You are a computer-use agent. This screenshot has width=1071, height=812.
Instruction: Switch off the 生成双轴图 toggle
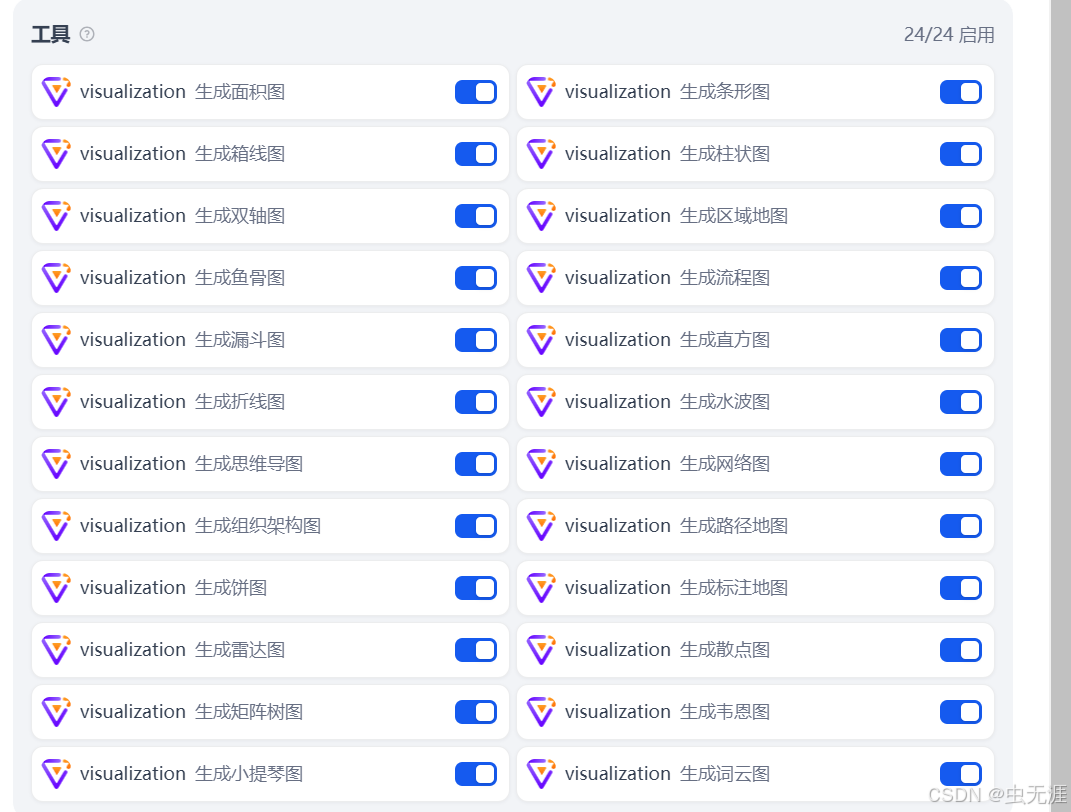(x=475, y=216)
